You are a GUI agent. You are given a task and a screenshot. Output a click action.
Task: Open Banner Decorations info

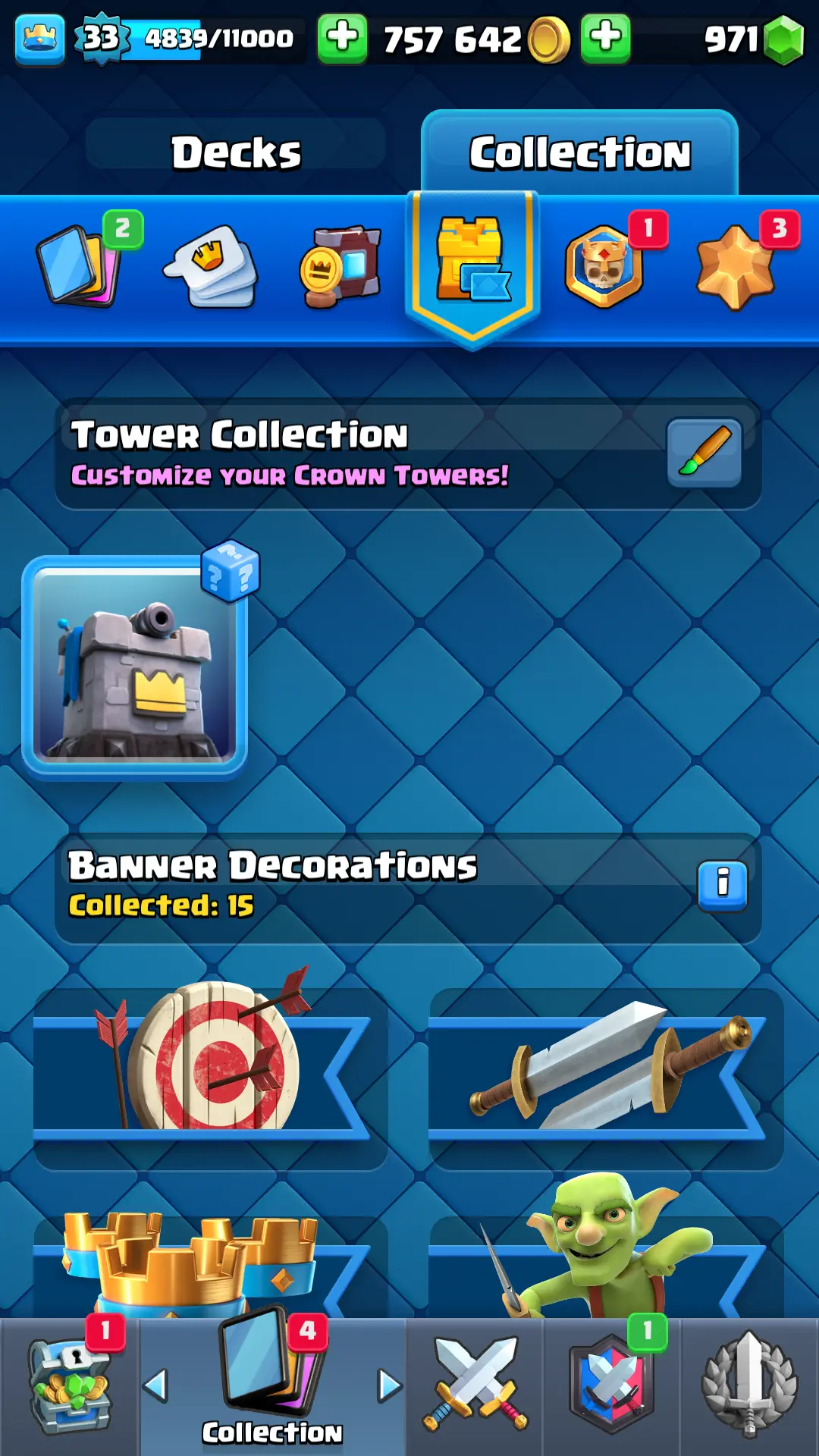tap(722, 885)
